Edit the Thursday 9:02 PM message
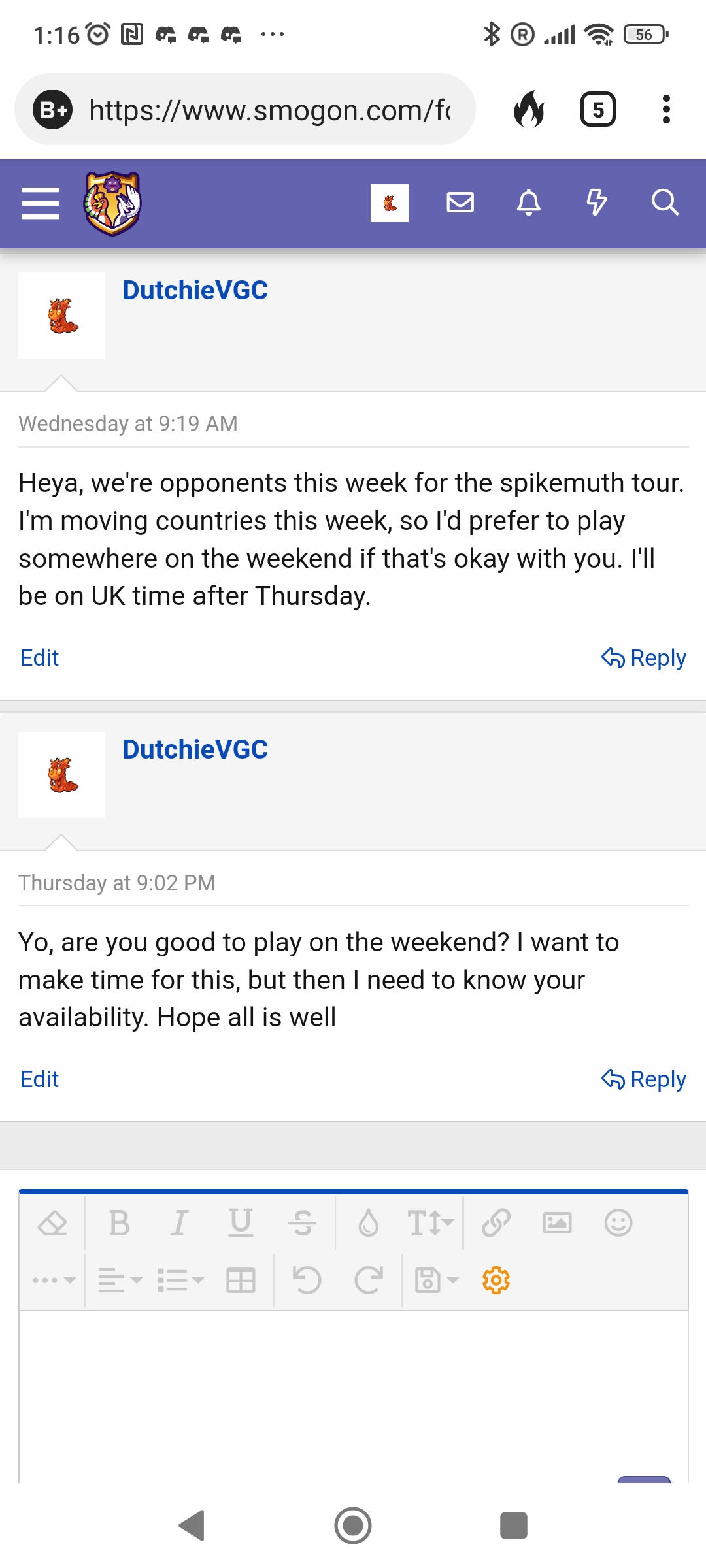The image size is (706, 1568). pos(39,1079)
